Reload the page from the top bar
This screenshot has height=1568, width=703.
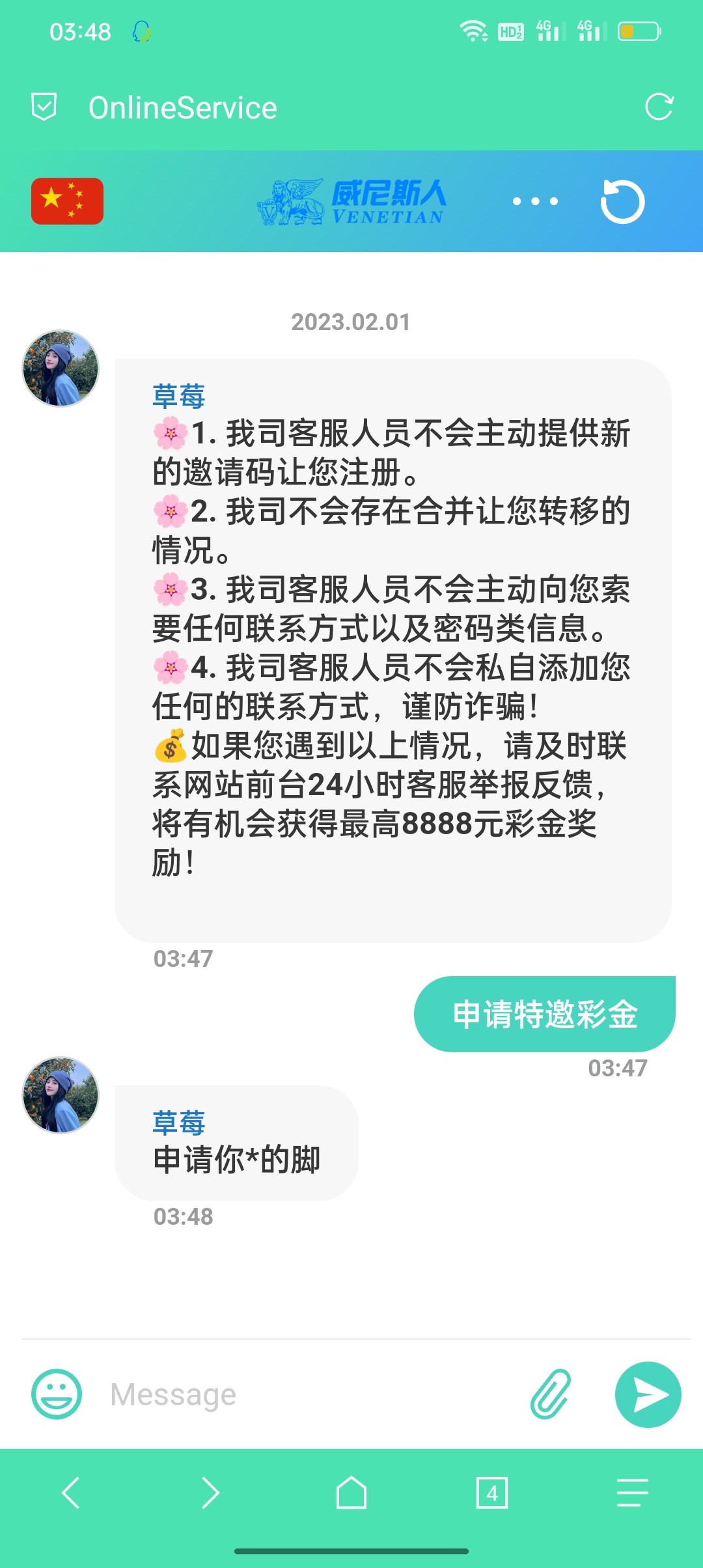point(659,107)
